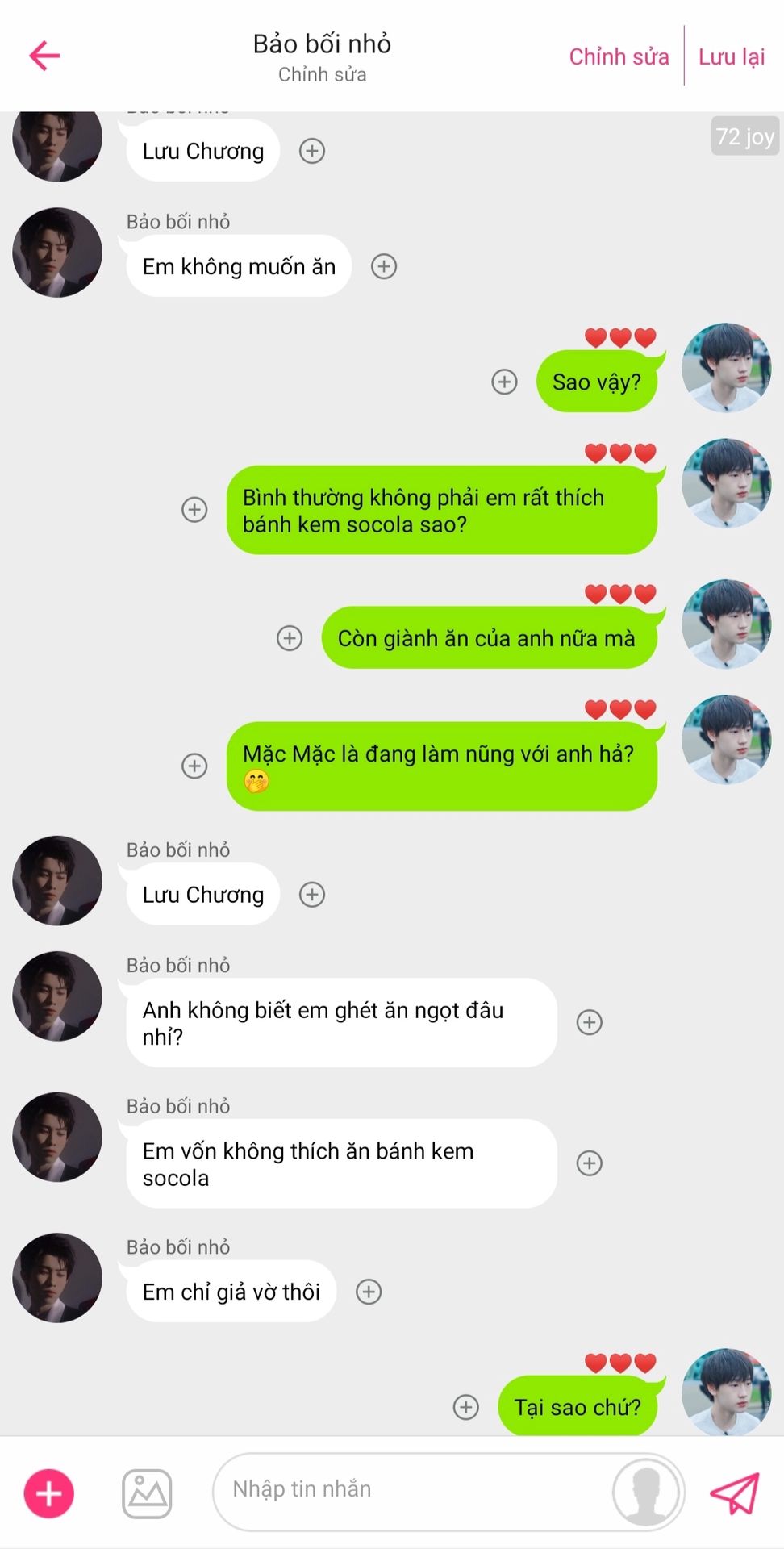Tap the plus beside "Em không muốn ăn"

pyautogui.click(x=384, y=266)
